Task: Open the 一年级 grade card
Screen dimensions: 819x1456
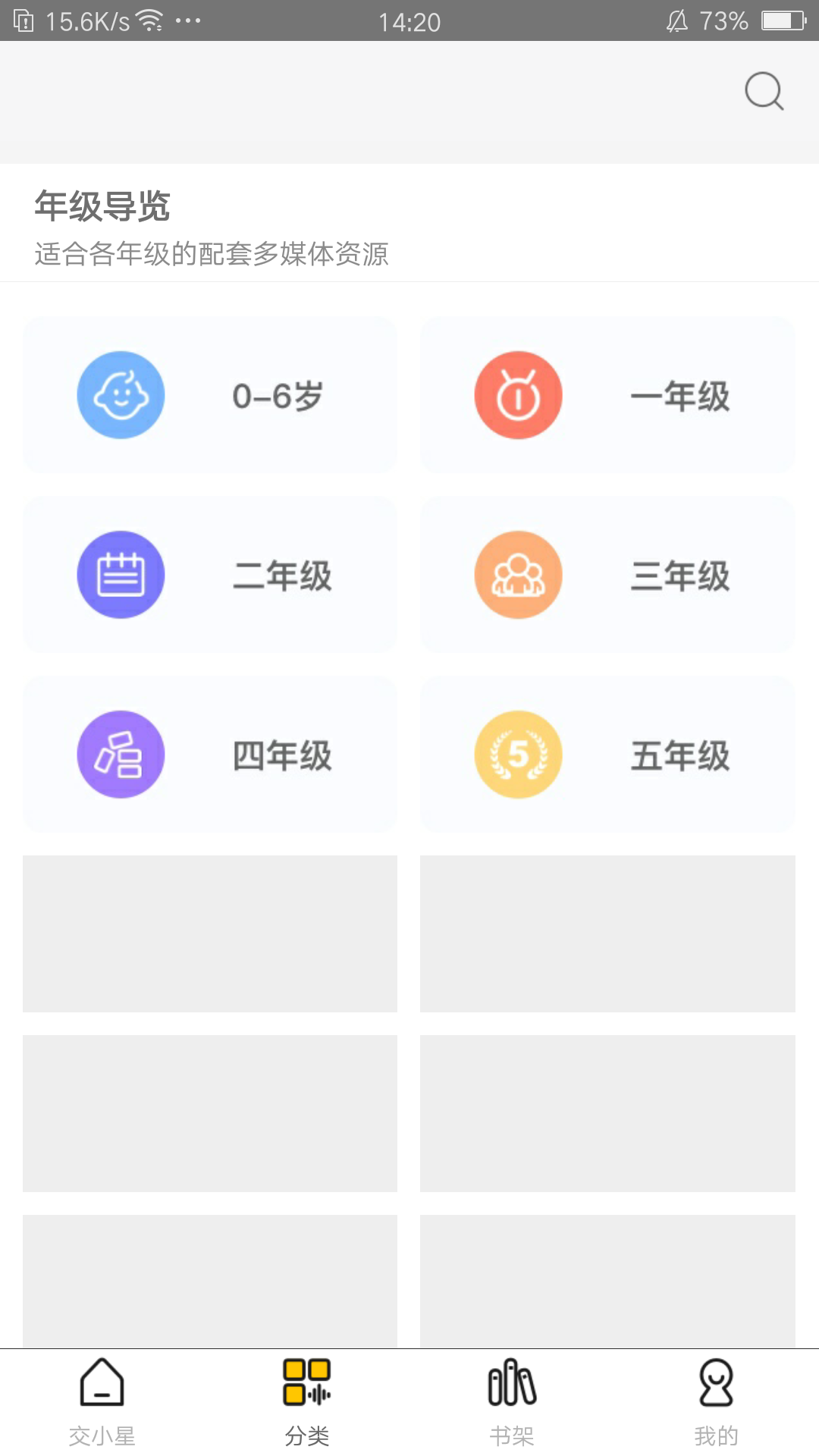Action: [608, 394]
